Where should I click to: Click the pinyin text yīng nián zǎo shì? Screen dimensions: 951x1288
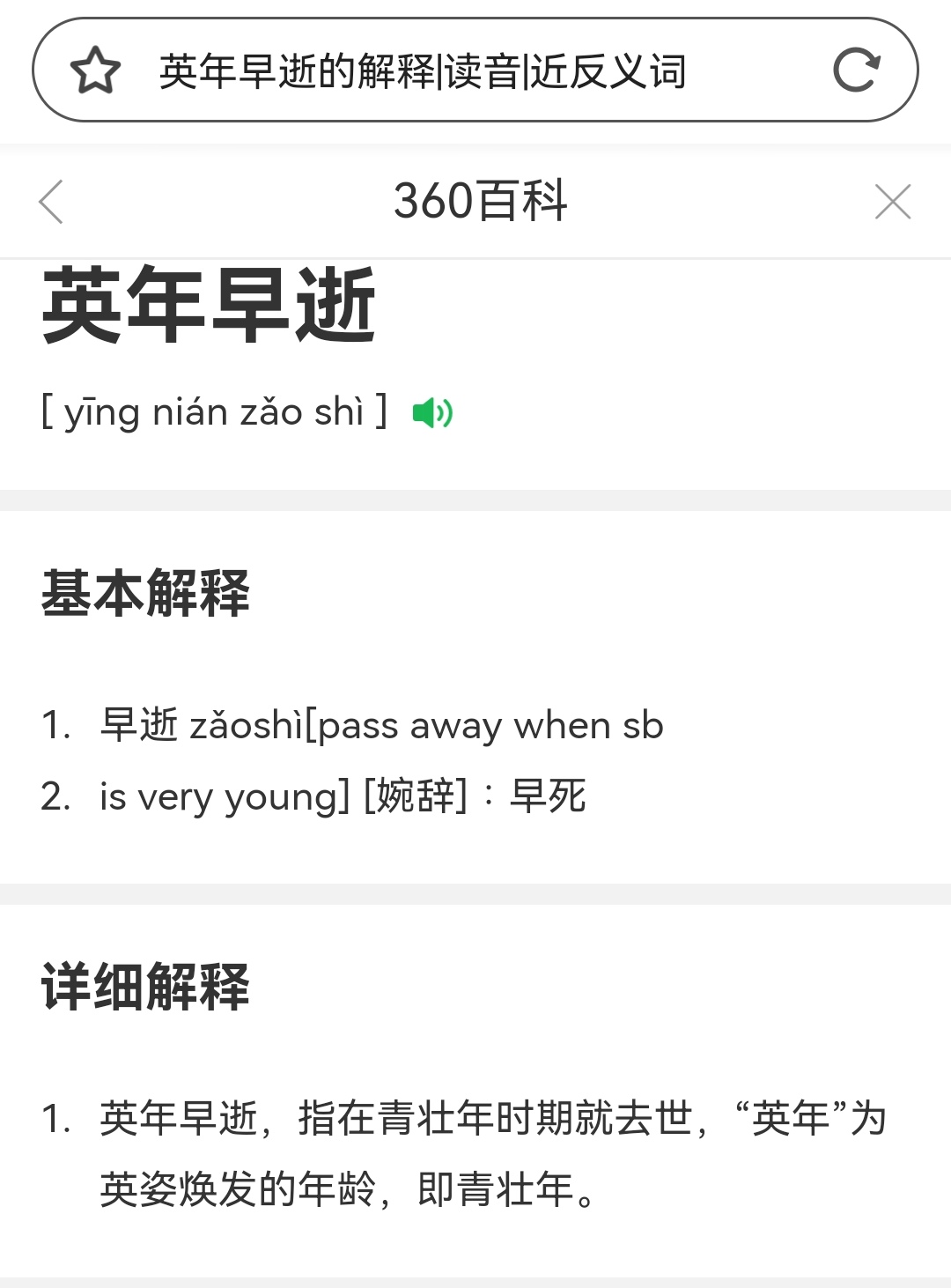click(214, 411)
